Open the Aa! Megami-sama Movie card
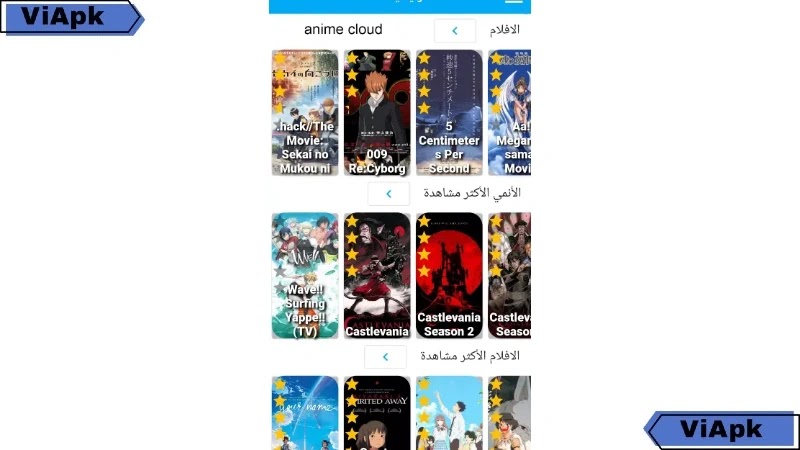The width and height of the screenshot is (800, 450). pyautogui.click(x=509, y=112)
